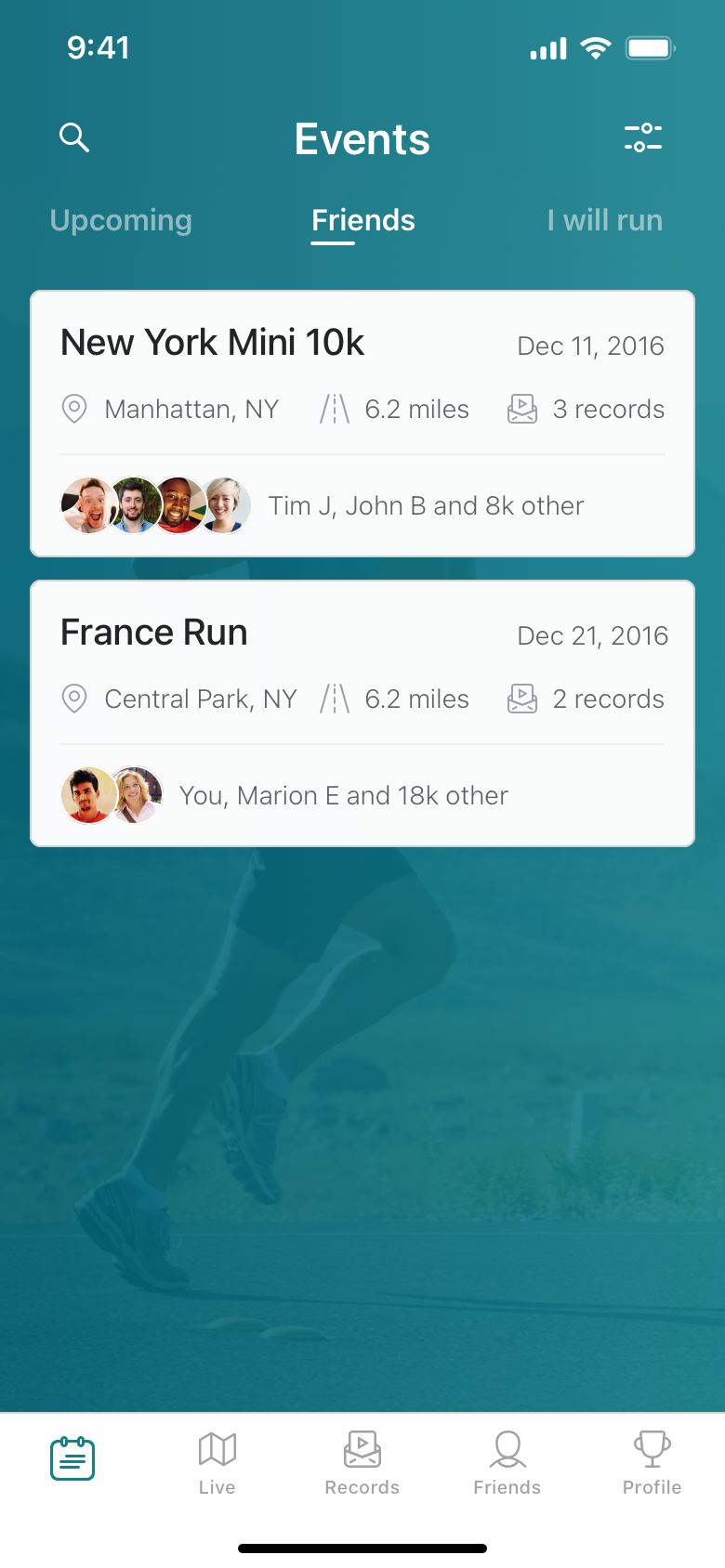Open the search icon

click(x=74, y=137)
